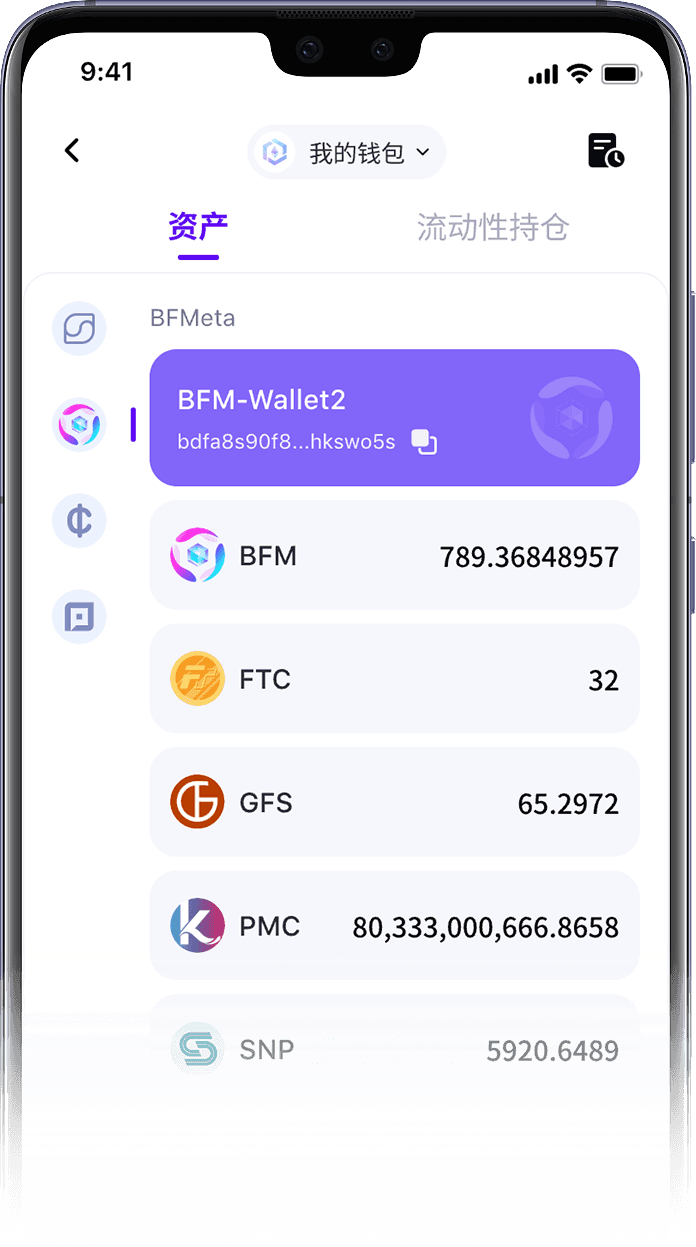Open the PMC asset row

pyautogui.click(x=394, y=926)
